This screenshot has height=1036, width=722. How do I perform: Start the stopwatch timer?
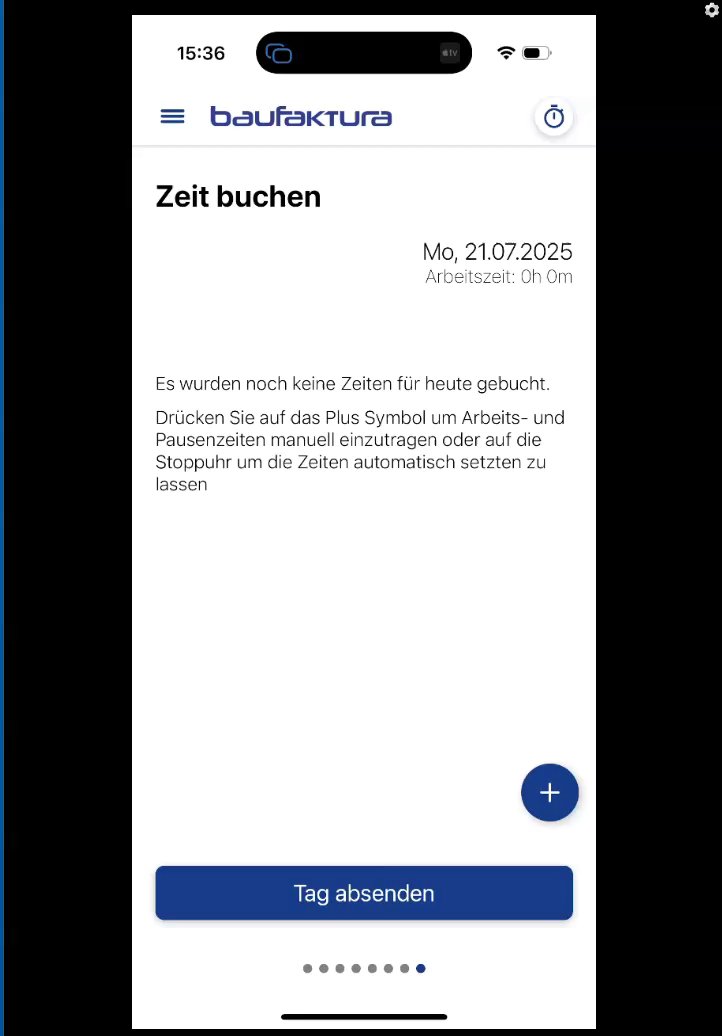pyautogui.click(x=554, y=118)
